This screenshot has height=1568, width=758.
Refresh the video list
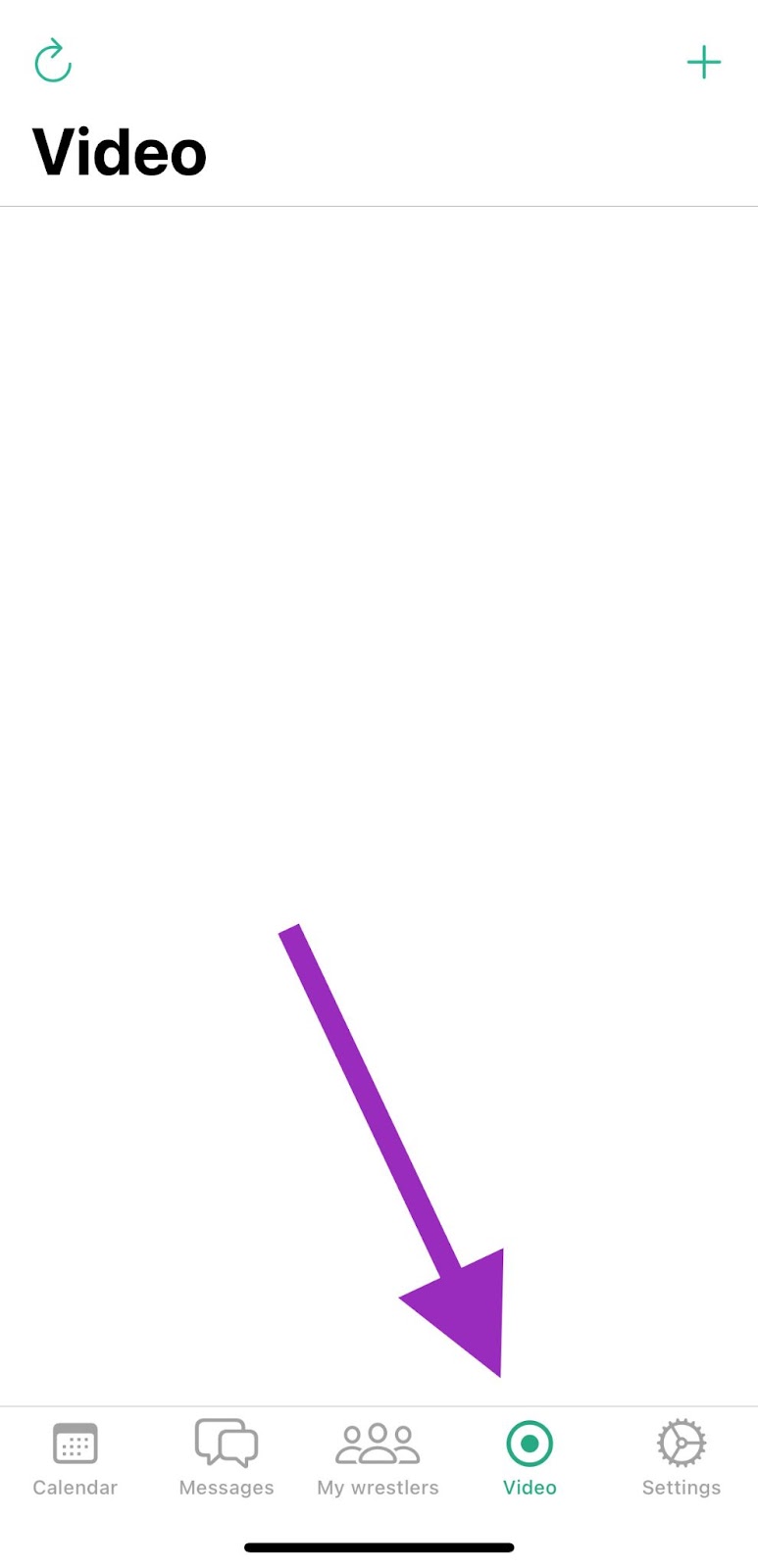(x=53, y=61)
